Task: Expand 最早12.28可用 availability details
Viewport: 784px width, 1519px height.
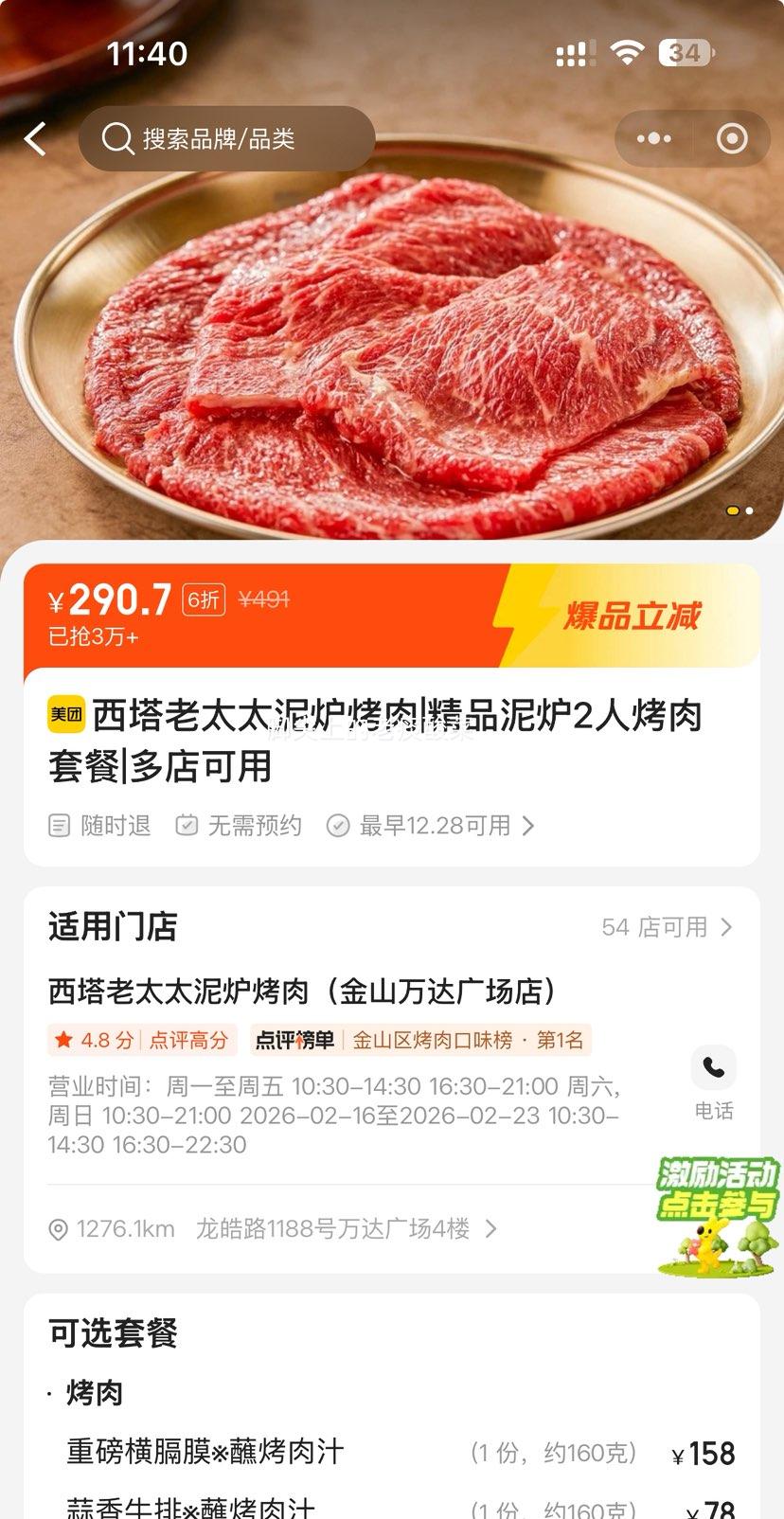Action: tap(431, 825)
